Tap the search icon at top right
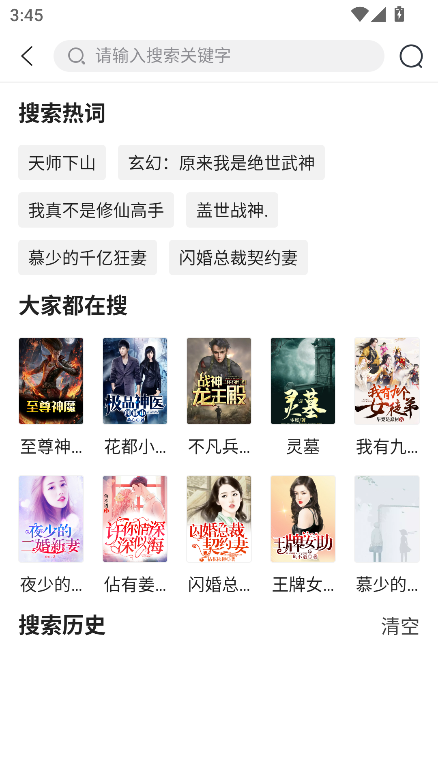Image resolution: width=438 pixels, height=779 pixels. [x=411, y=56]
